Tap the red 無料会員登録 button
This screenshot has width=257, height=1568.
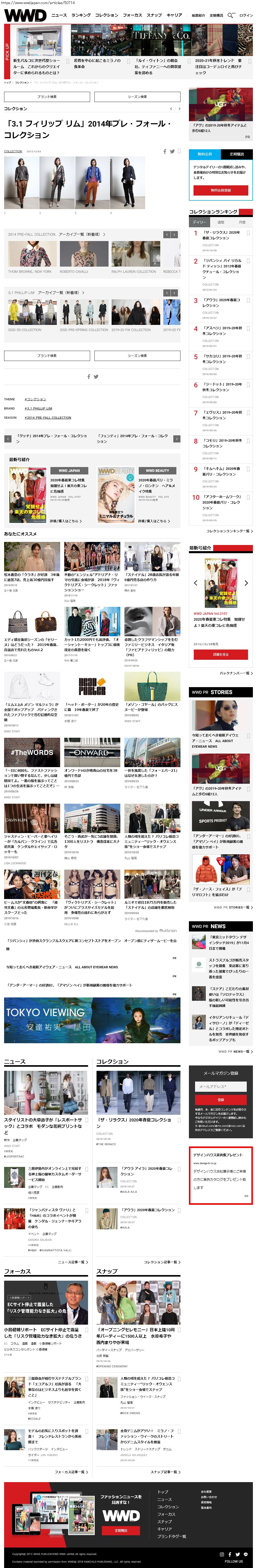[x=220, y=190]
